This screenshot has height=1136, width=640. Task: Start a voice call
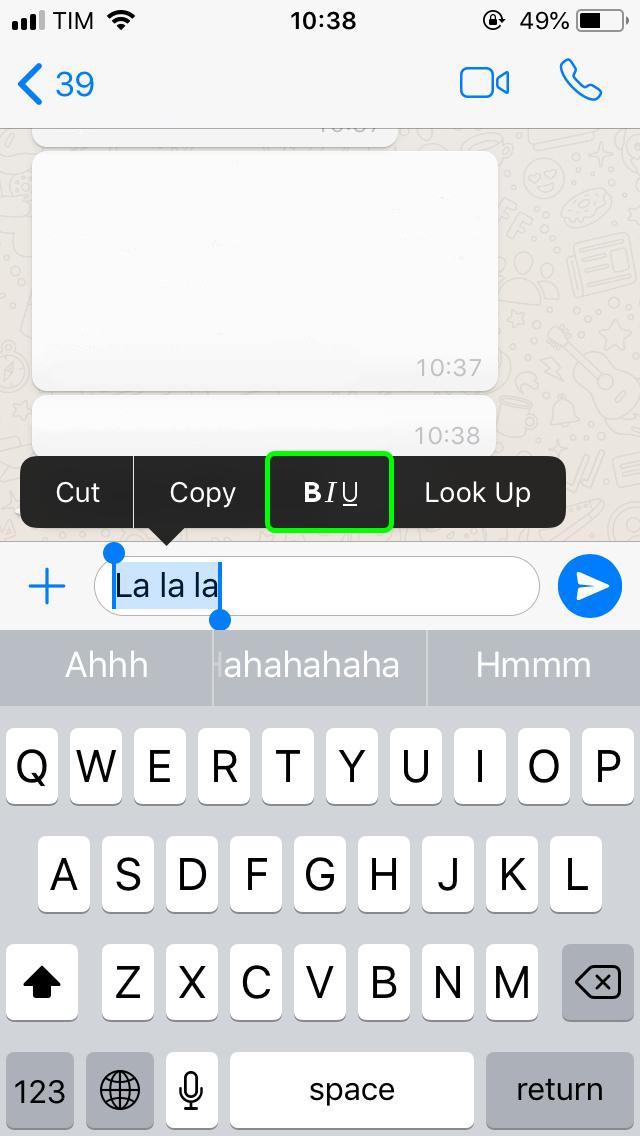581,82
